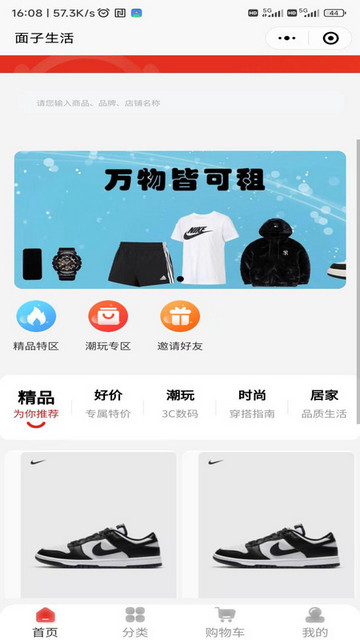This screenshot has height=640, width=360.
Task: Open the mini program more-options menu
Action: point(287,38)
